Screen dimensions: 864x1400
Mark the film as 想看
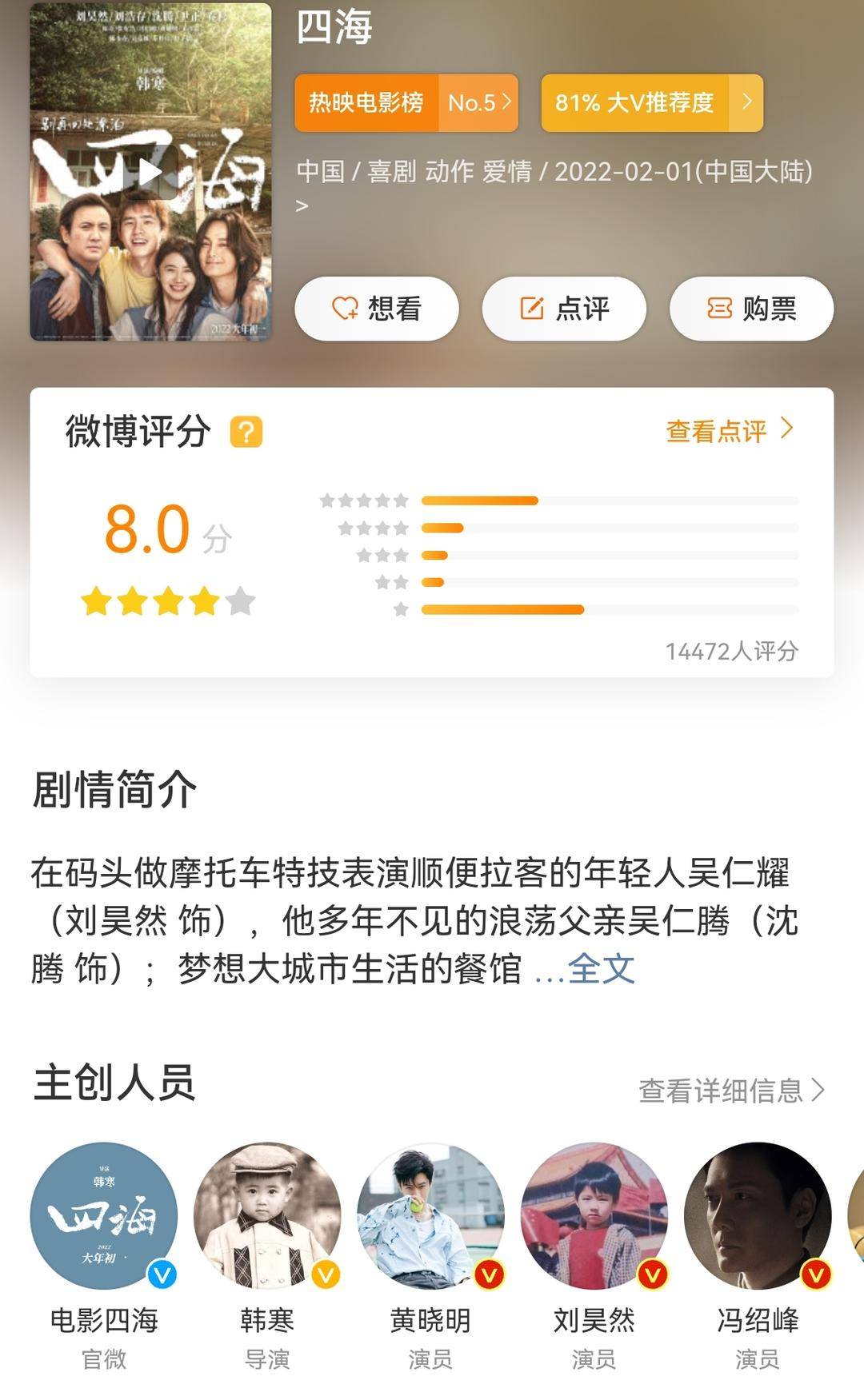(376, 309)
